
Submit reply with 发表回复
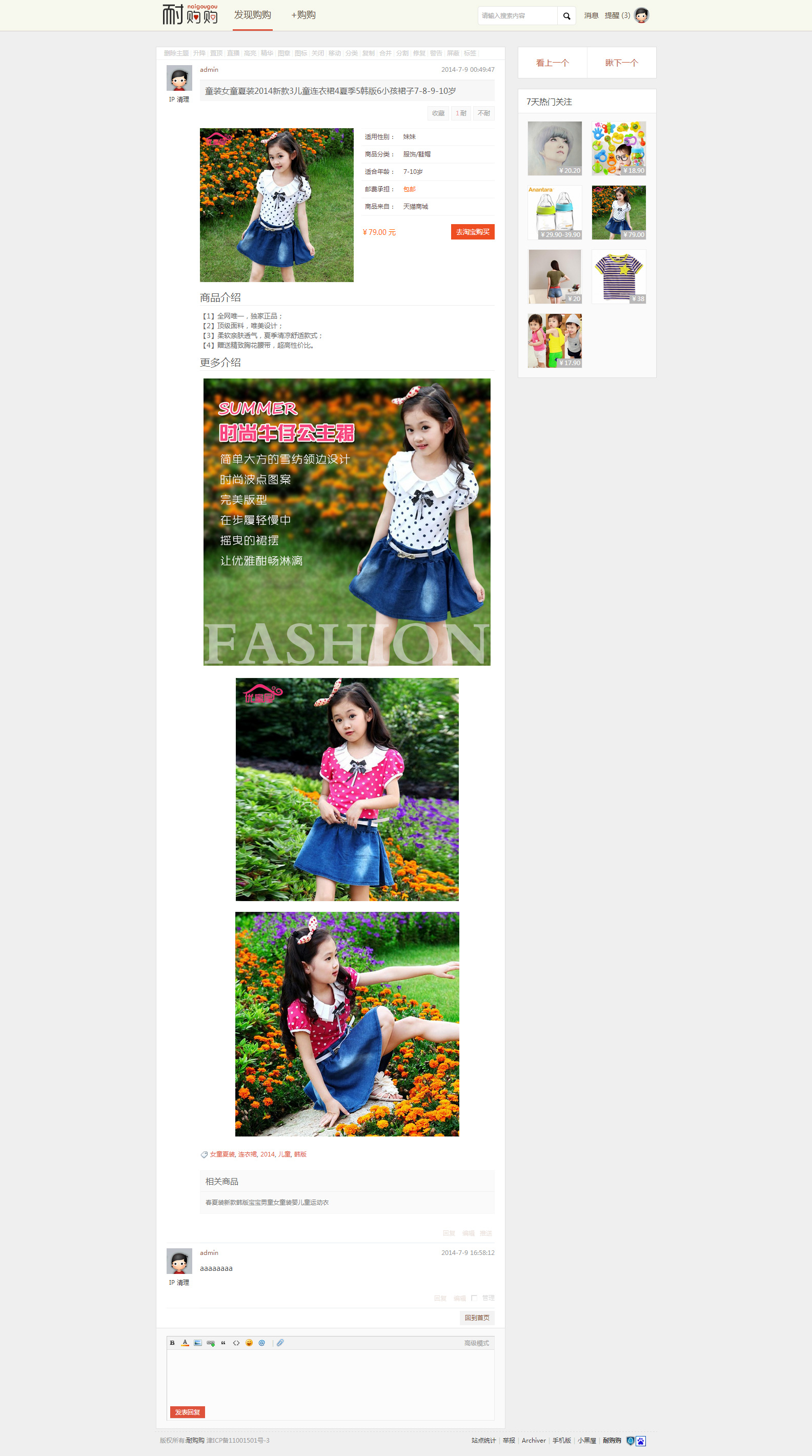point(187,1412)
